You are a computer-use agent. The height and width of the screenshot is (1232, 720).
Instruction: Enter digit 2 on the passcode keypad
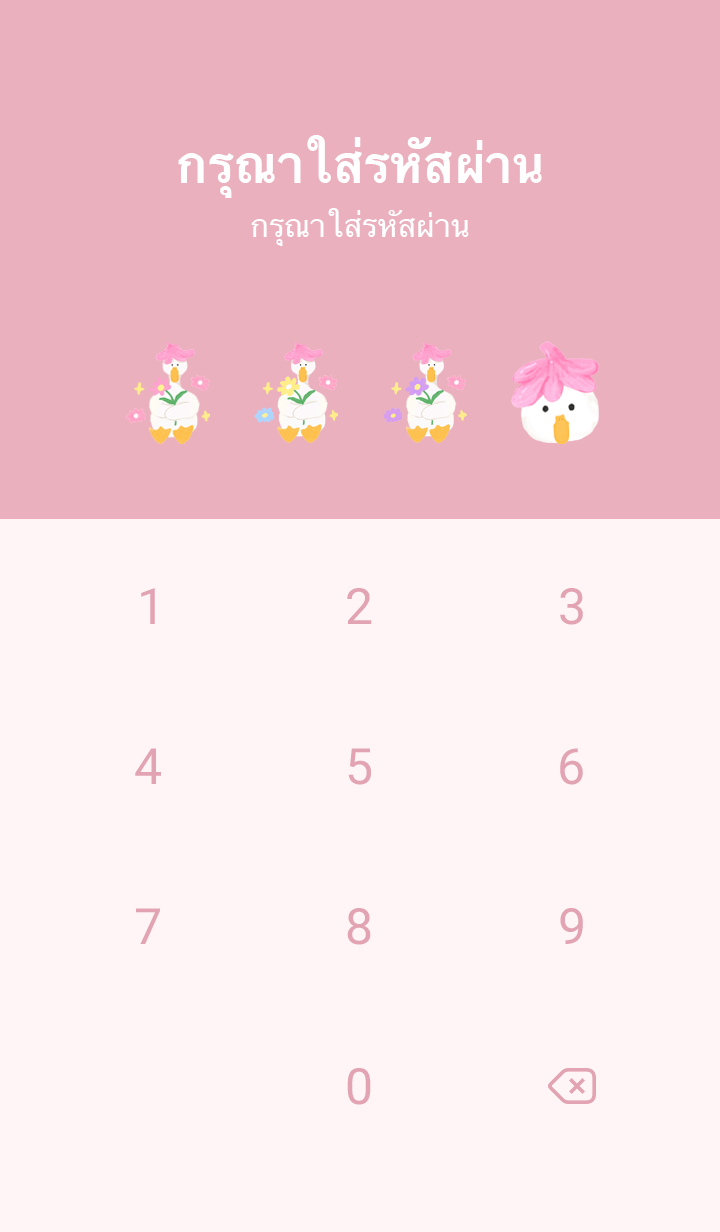[x=359, y=607]
